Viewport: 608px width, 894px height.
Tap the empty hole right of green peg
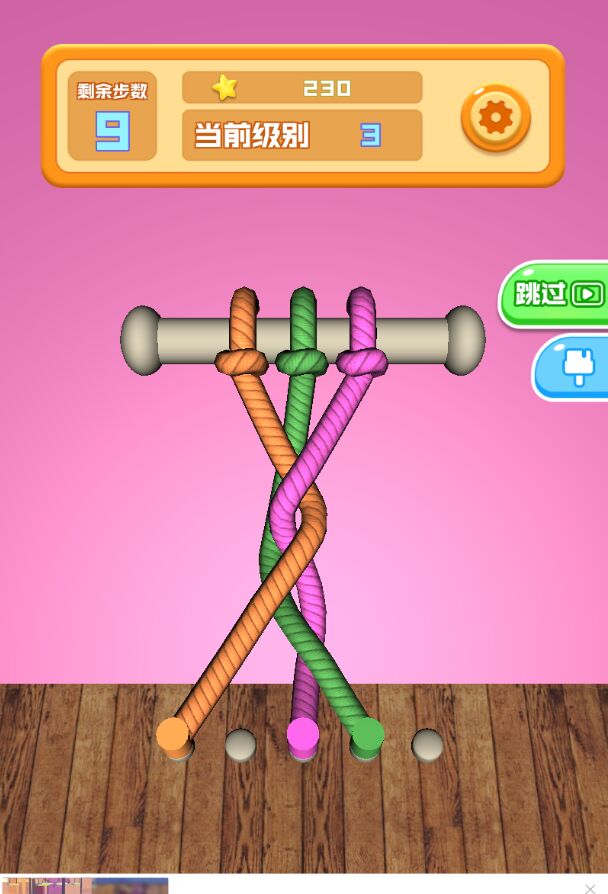tap(427, 744)
